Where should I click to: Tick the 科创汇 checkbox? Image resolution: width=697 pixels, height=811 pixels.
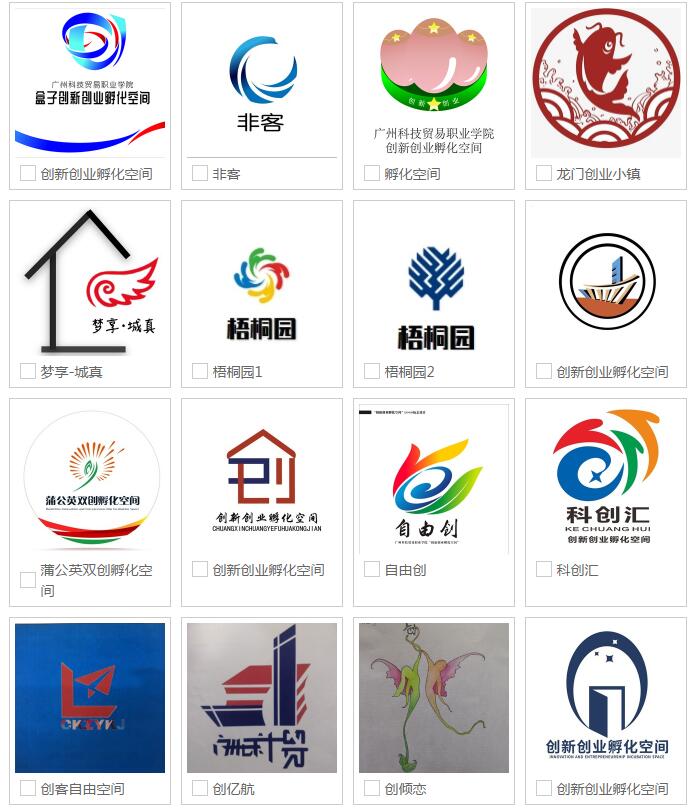coord(544,570)
